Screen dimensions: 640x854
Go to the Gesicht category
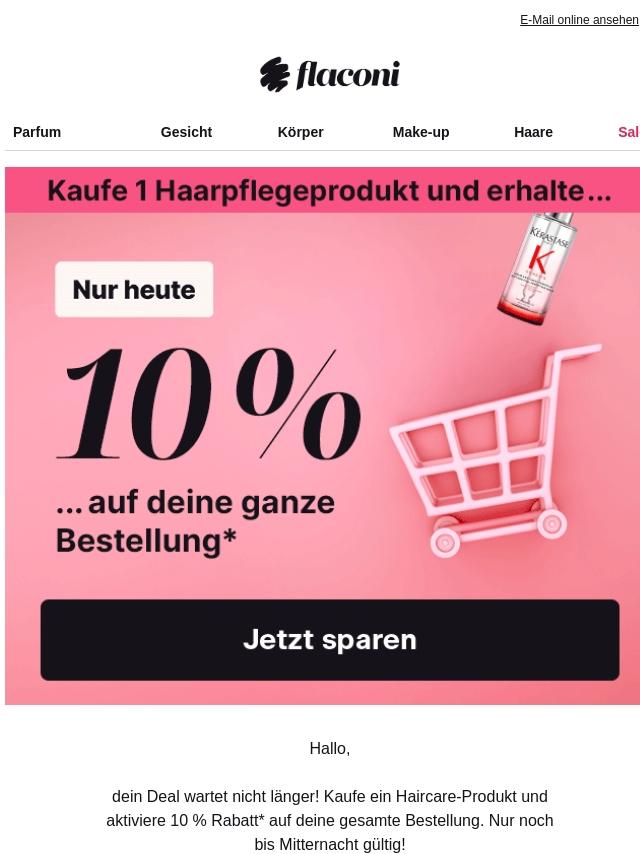[186, 132]
